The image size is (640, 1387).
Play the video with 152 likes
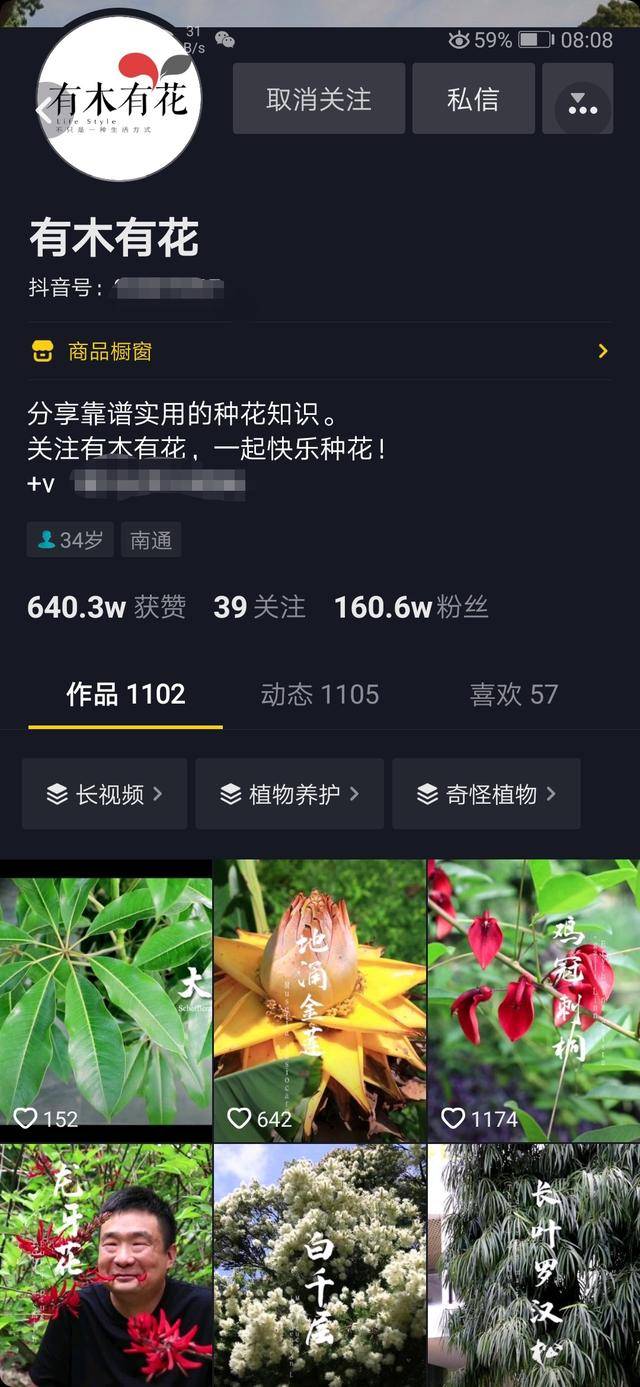(106, 1000)
